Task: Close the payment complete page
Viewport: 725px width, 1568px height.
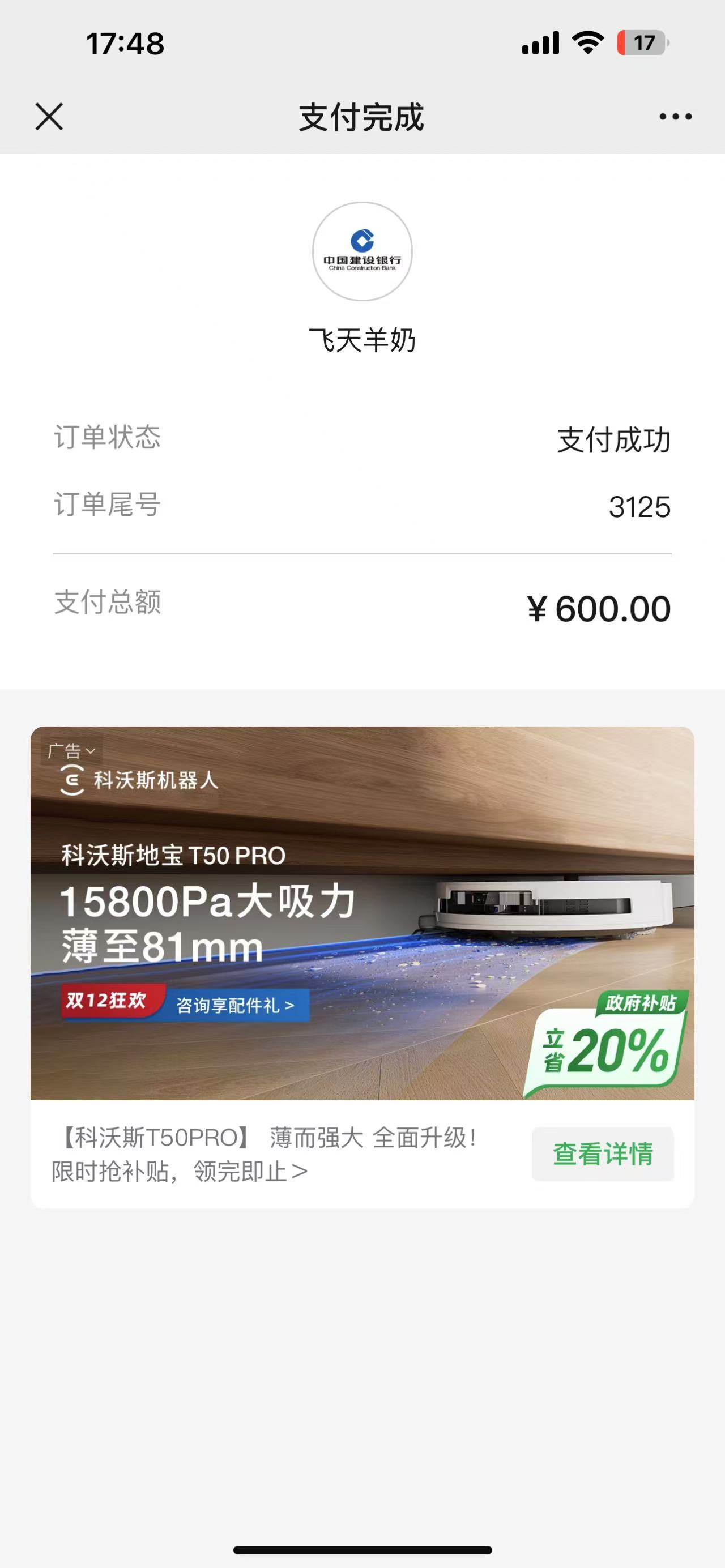Action: (x=49, y=116)
